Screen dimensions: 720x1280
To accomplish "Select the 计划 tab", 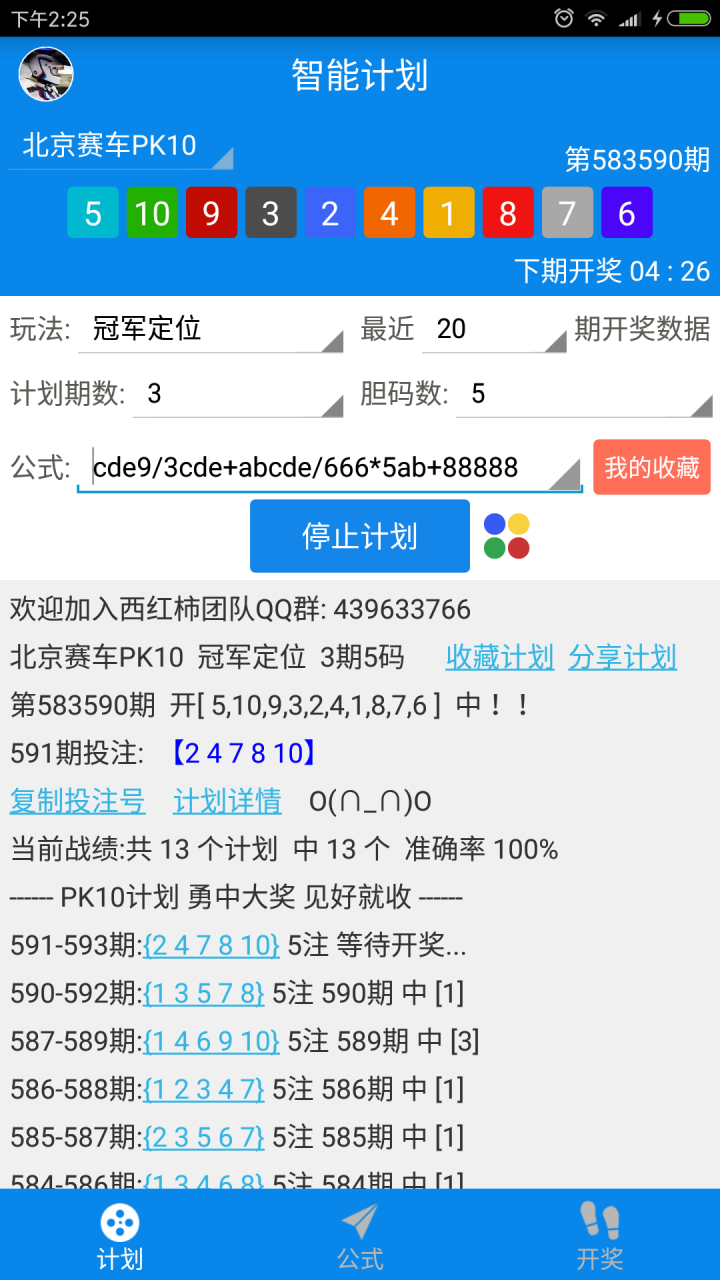I will tap(120, 1235).
